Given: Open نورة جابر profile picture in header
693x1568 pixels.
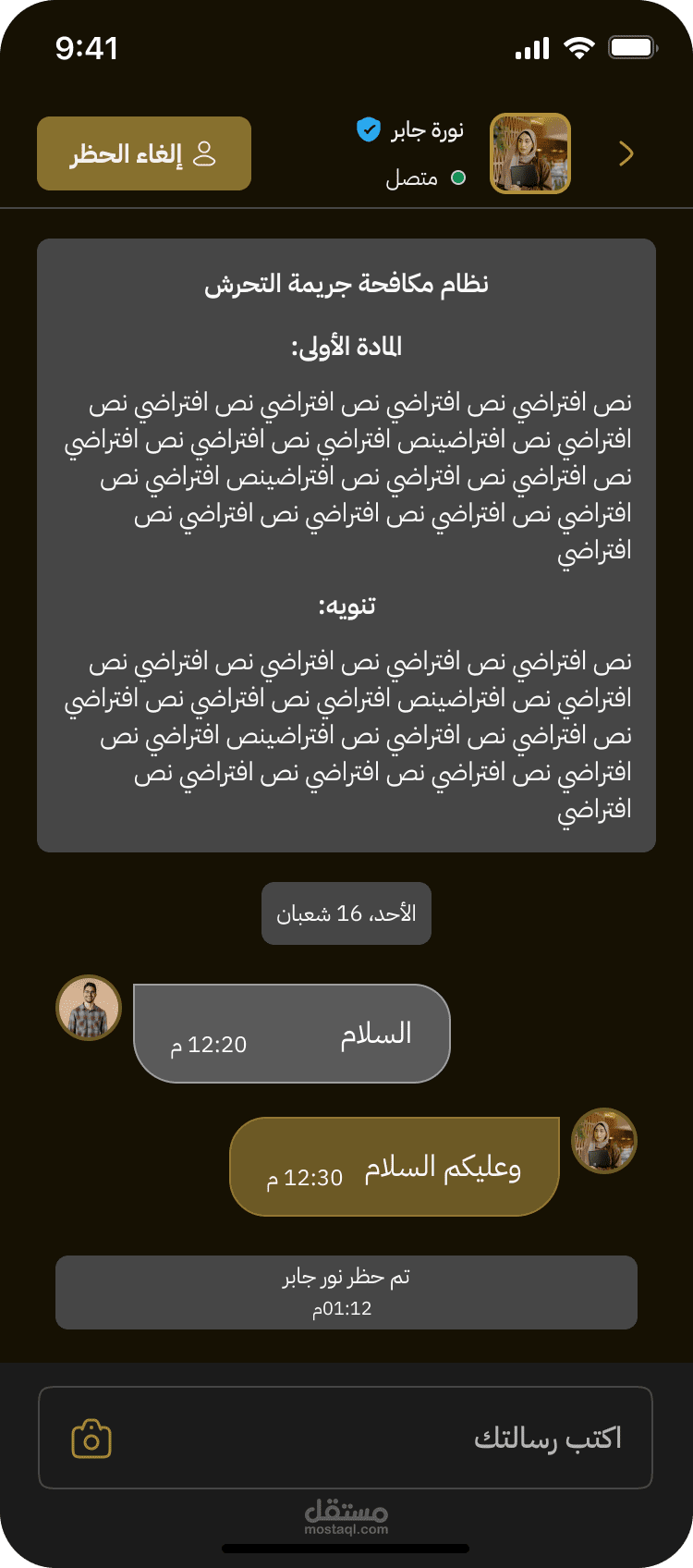Looking at the screenshot, I should [x=530, y=153].
